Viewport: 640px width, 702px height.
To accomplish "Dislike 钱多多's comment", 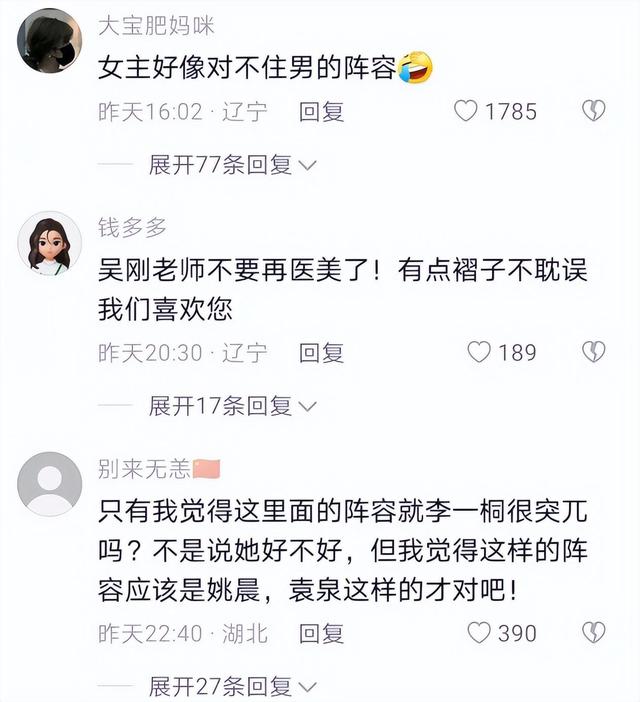I will pyautogui.click(x=594, y=352).
